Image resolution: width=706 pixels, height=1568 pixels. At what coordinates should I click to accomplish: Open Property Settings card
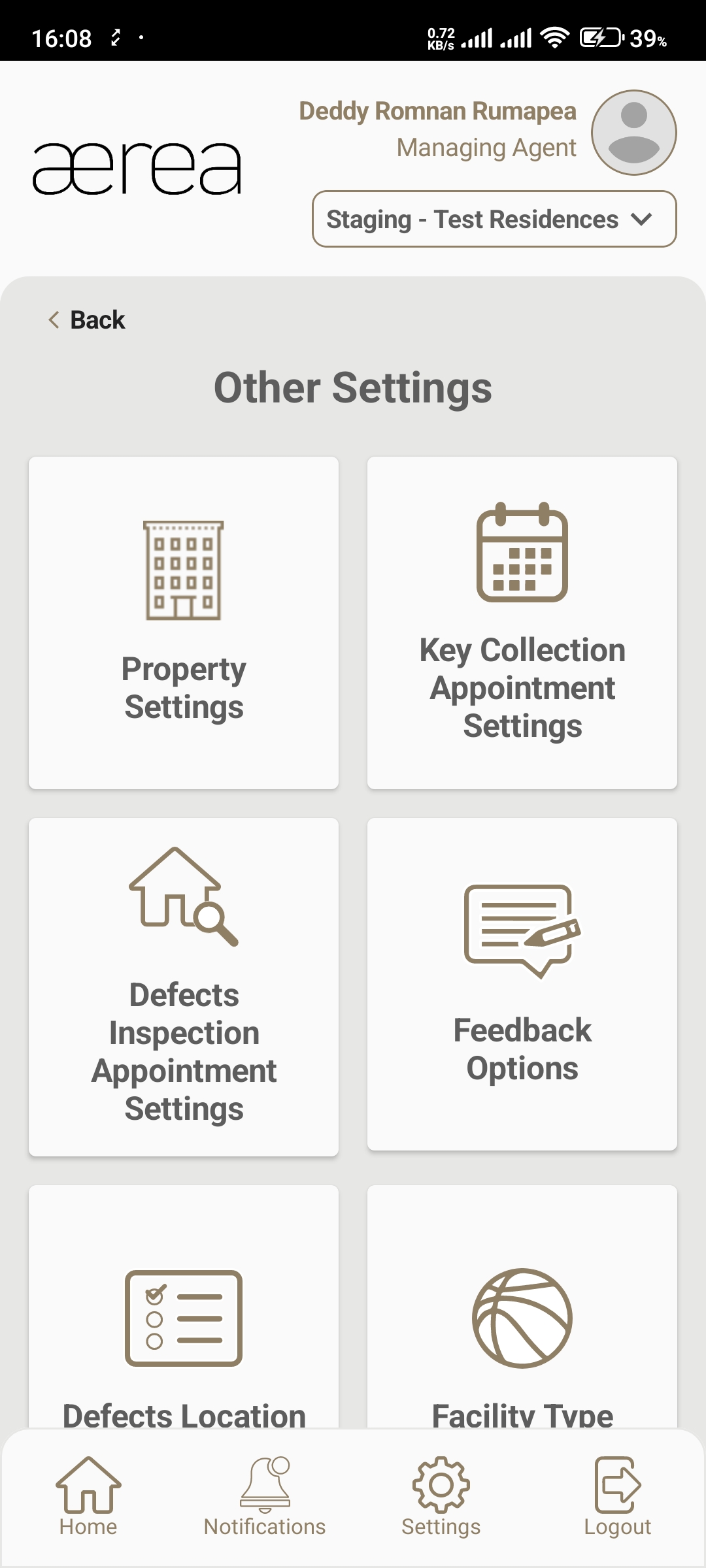pyautogui.click(x=184, y=623)
